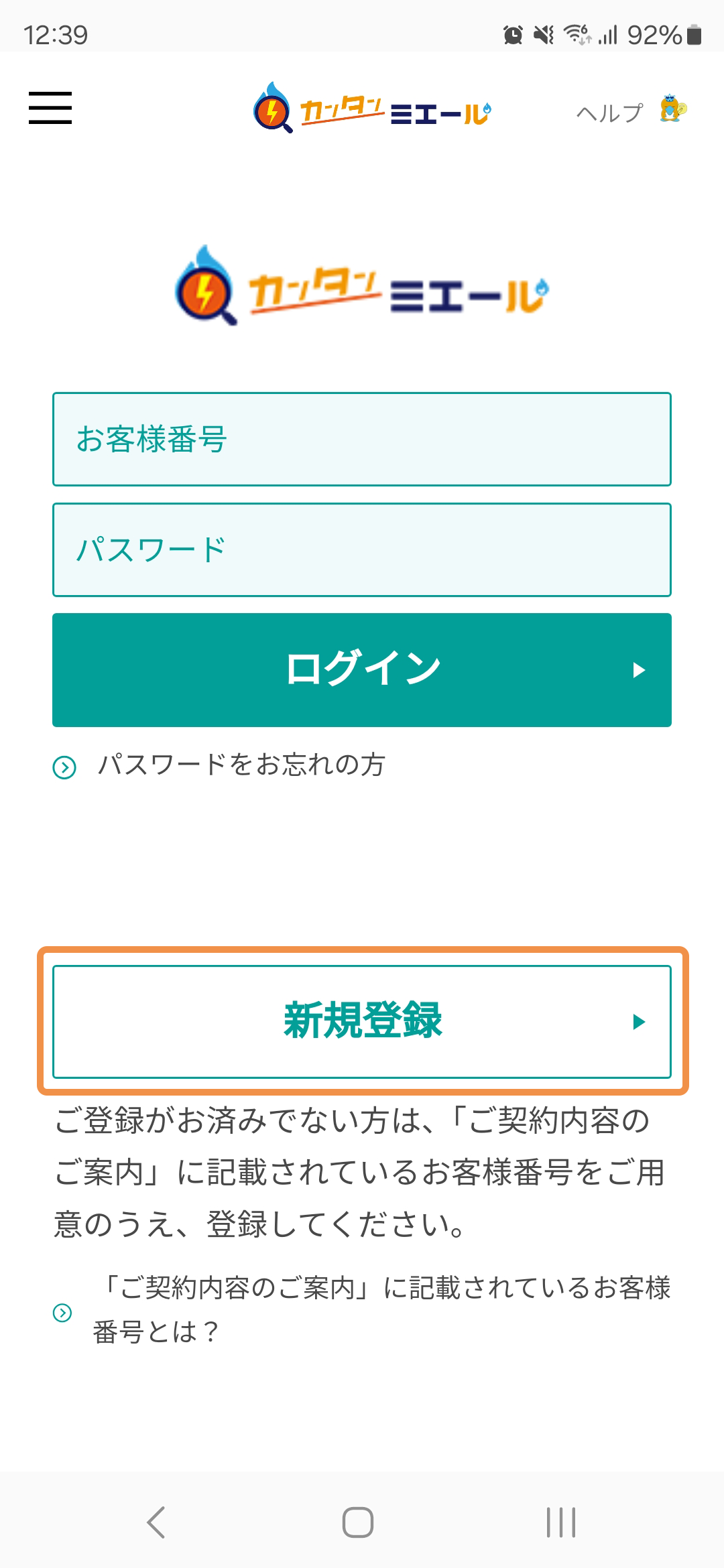Image resolution: width=724 pixels, height=1568 pixels.
Task: Focus the お客様番号 input field
Action: click(x=362, y=439)
